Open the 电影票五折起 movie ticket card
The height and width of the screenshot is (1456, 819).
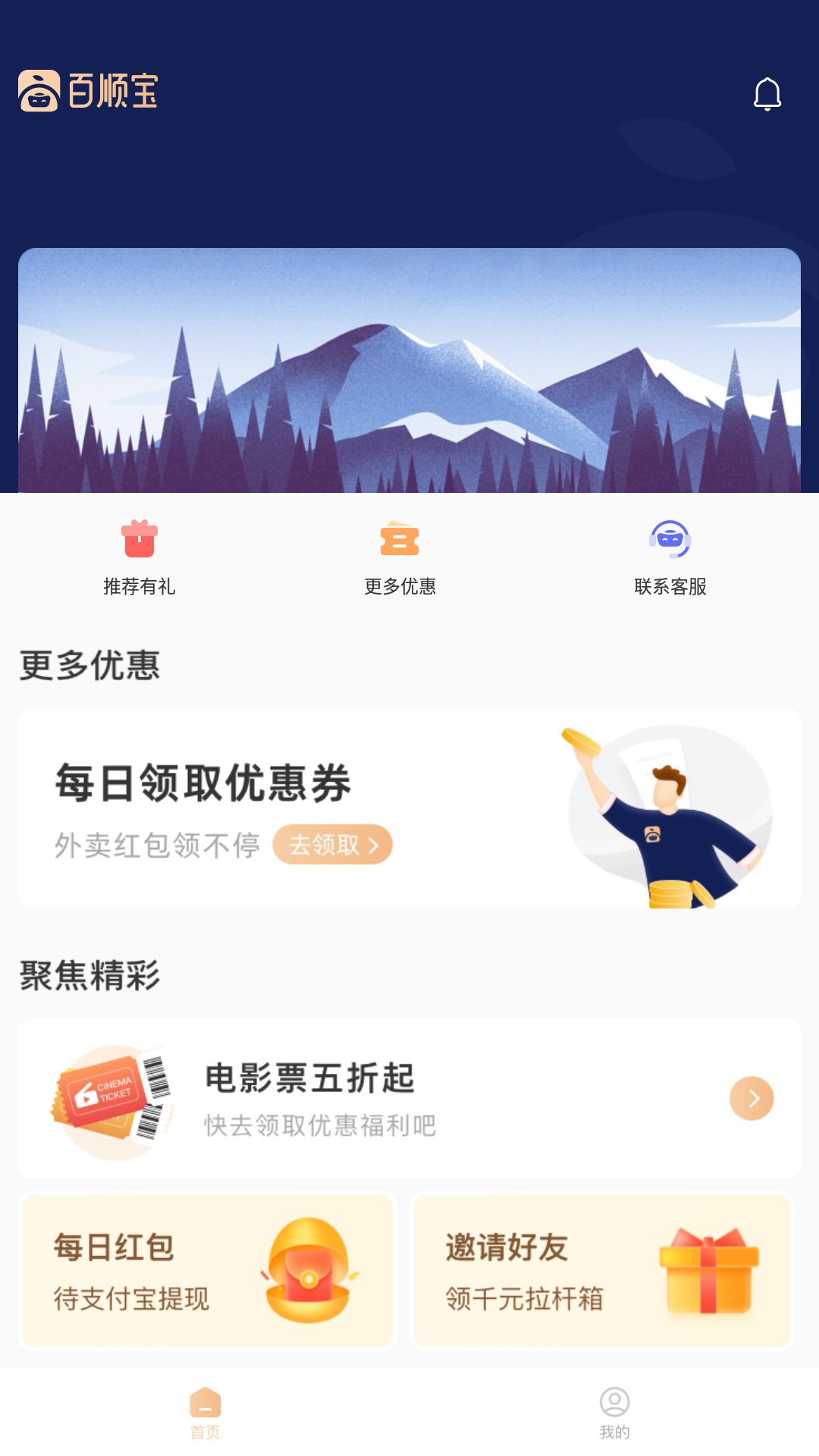tap(409, 1098)
